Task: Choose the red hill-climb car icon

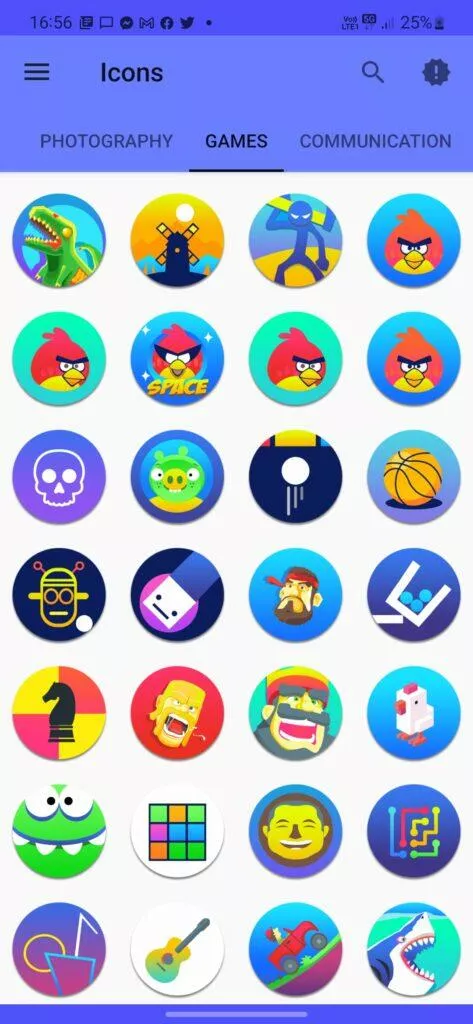Action: pyautogui.click(x=295, y=950)
